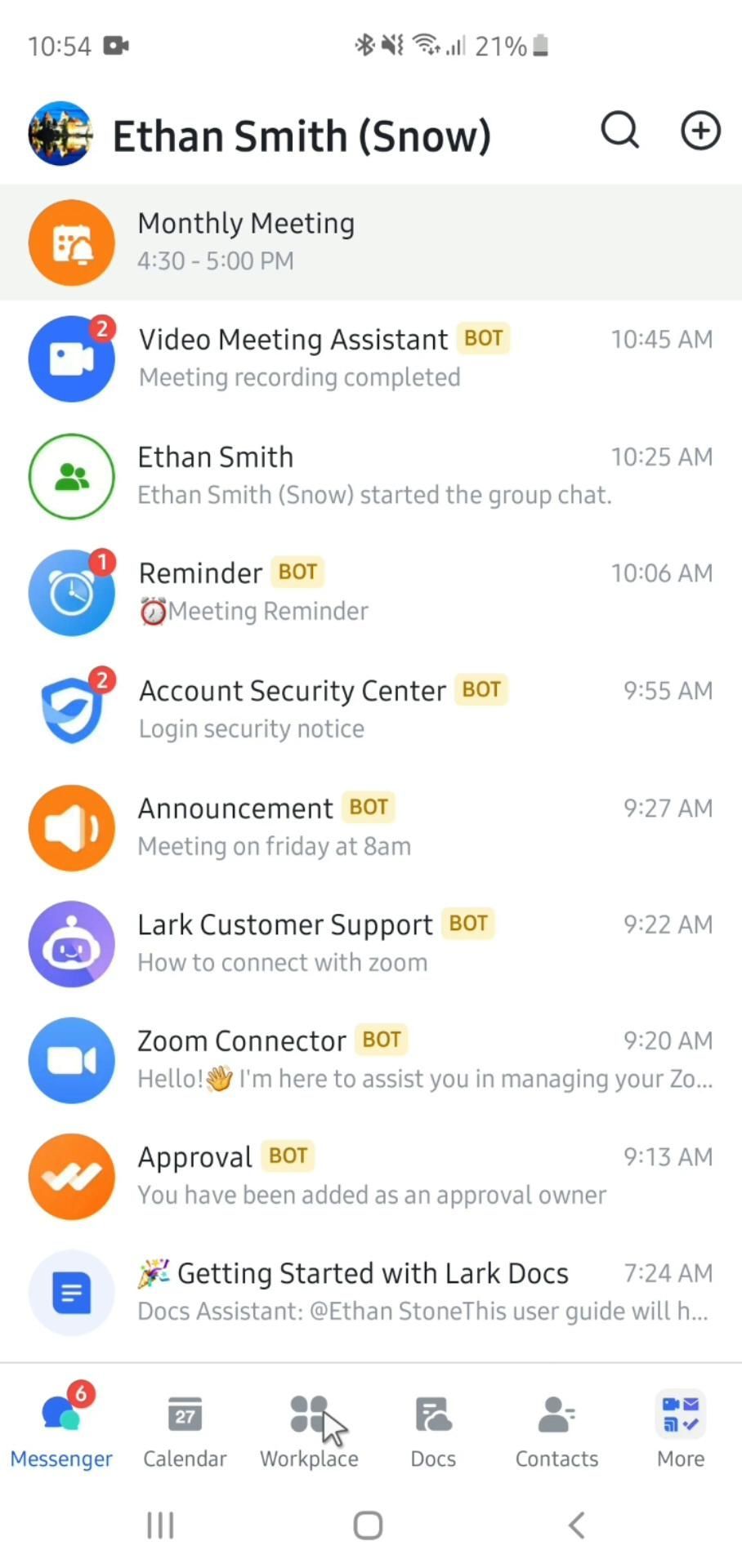
Task: Open the search icon in the header
Action: [x=619, y=131]
